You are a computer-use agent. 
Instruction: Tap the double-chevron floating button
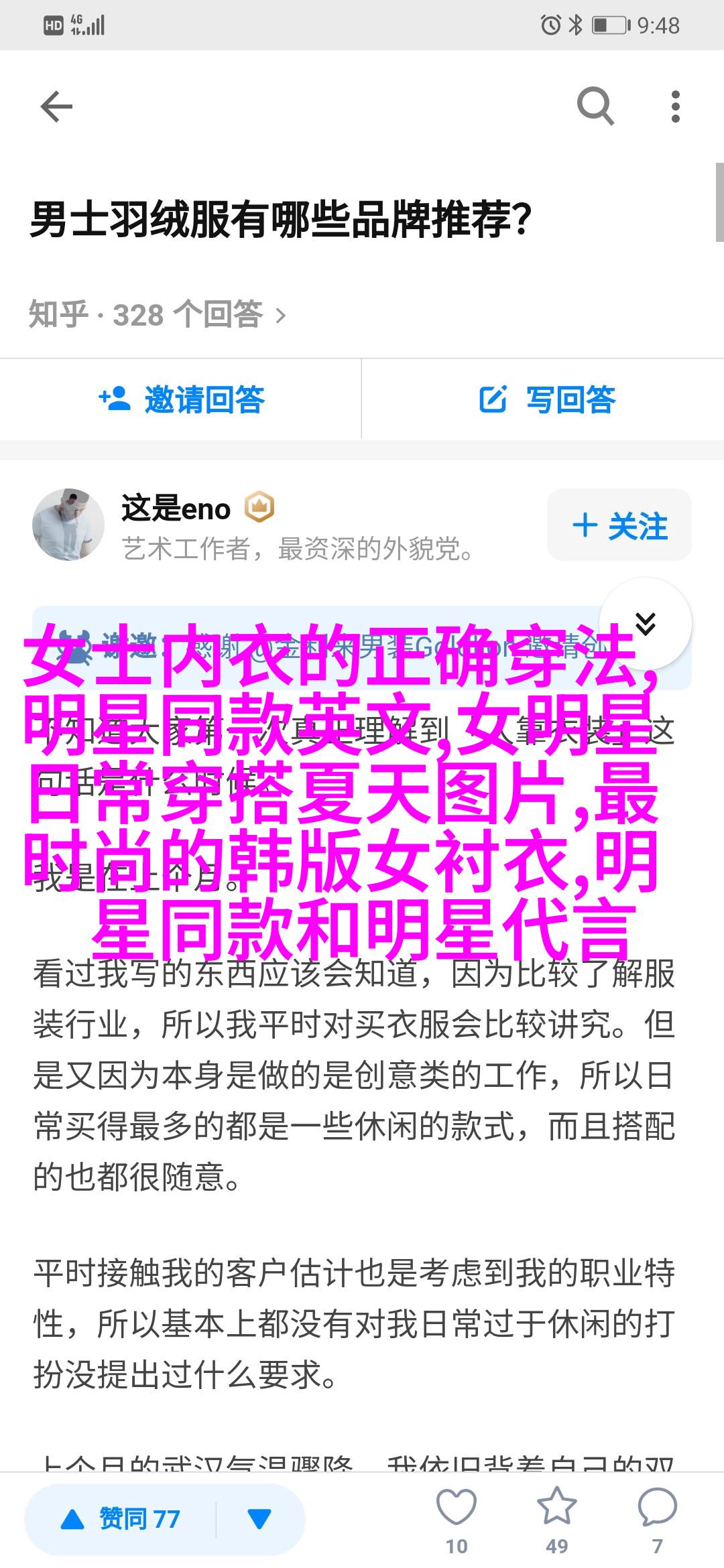click(x=645, y=624)
